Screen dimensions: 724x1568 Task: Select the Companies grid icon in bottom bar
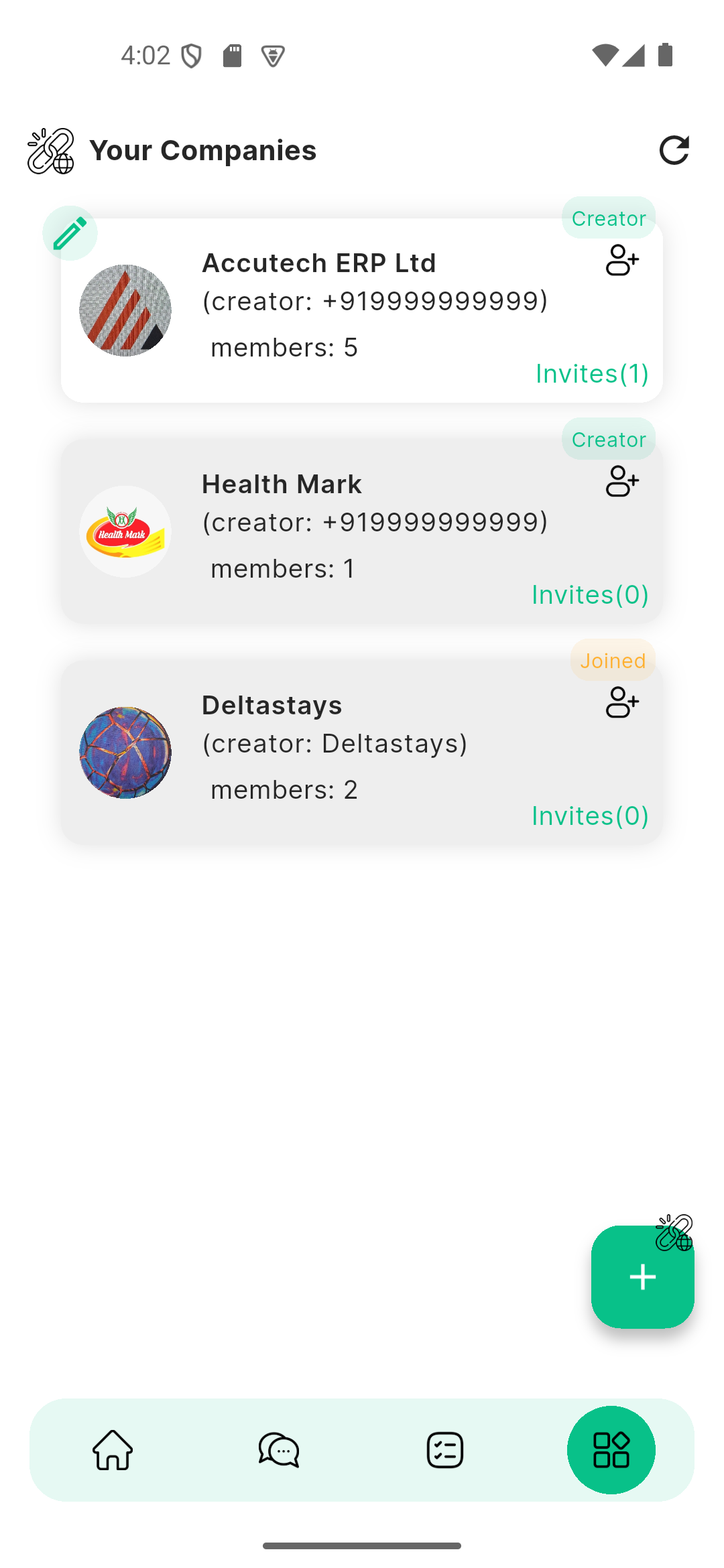(611, 1449)
